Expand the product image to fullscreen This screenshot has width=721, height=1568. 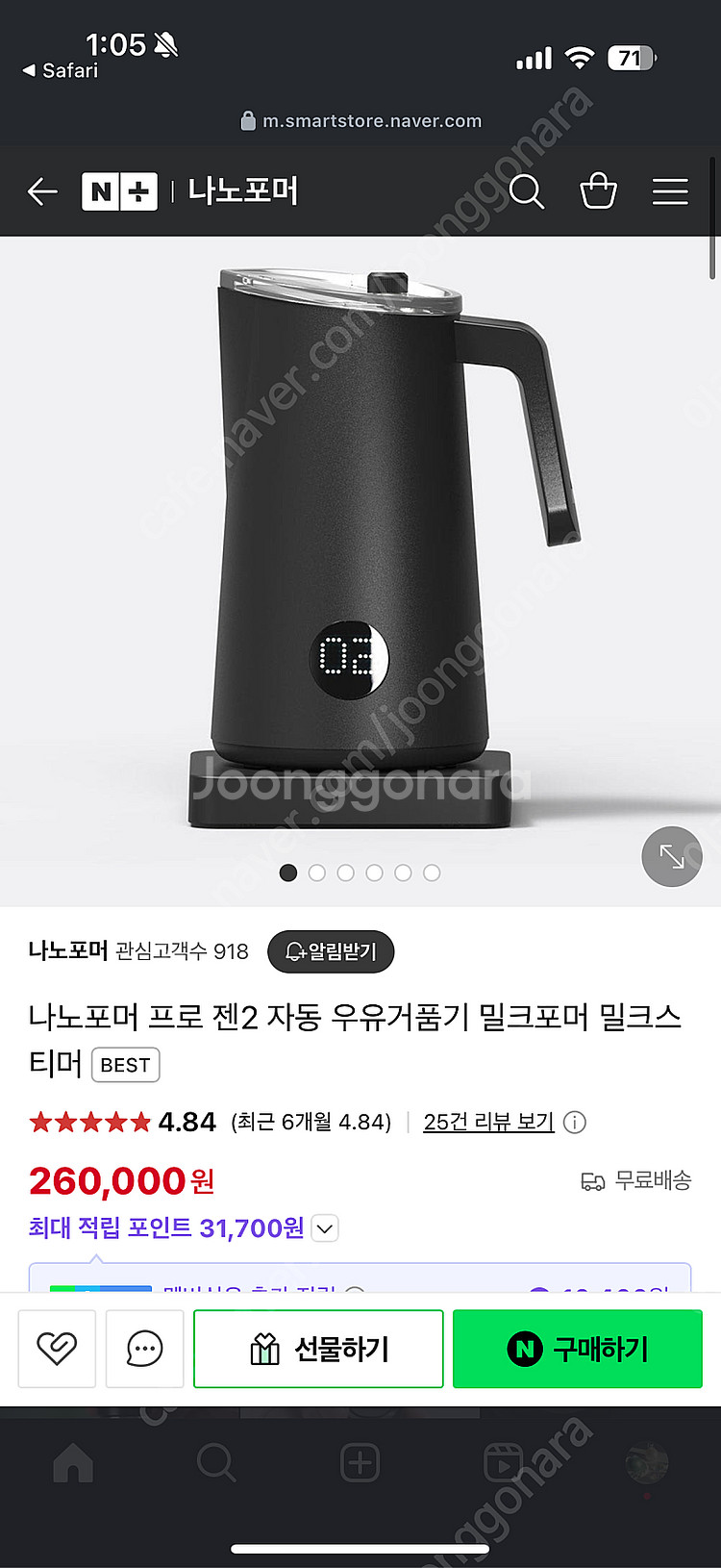tap(672, 856)
